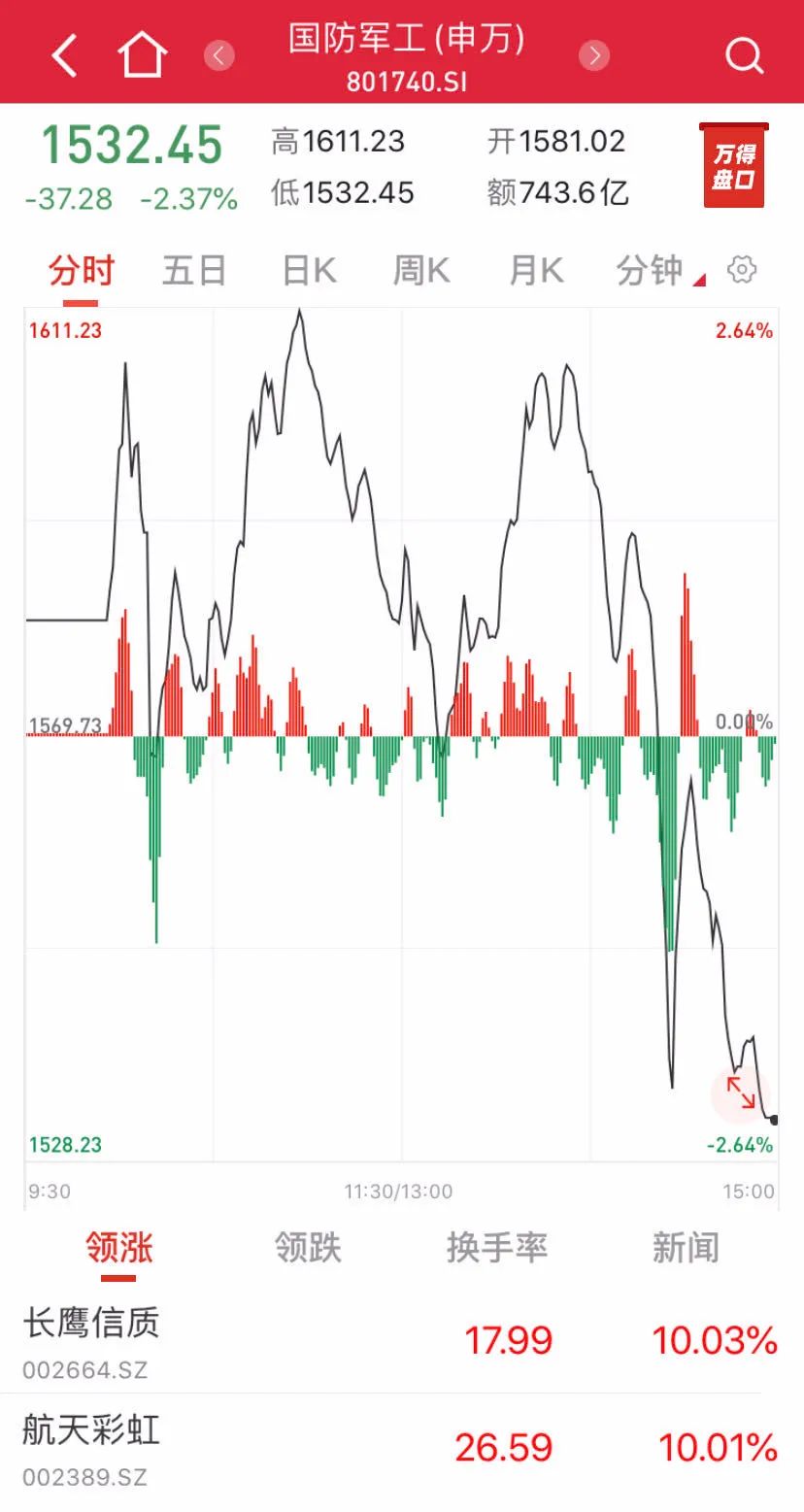Screen dimensions: 804x1512
Task: Select the 领涨 list tab
Action: click(118, 1248)
